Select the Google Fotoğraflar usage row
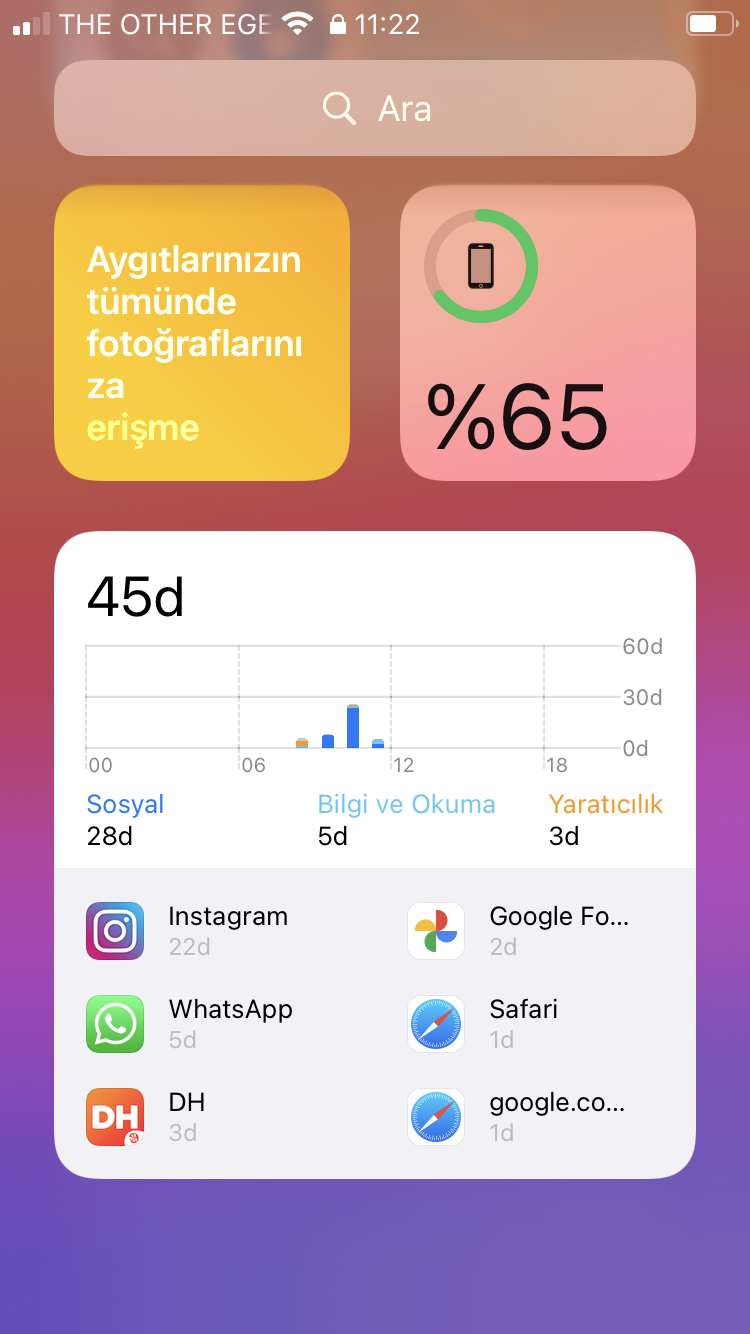Viewport: 750px width, 1334px height. pyautogui.click(x=536, y=931)
